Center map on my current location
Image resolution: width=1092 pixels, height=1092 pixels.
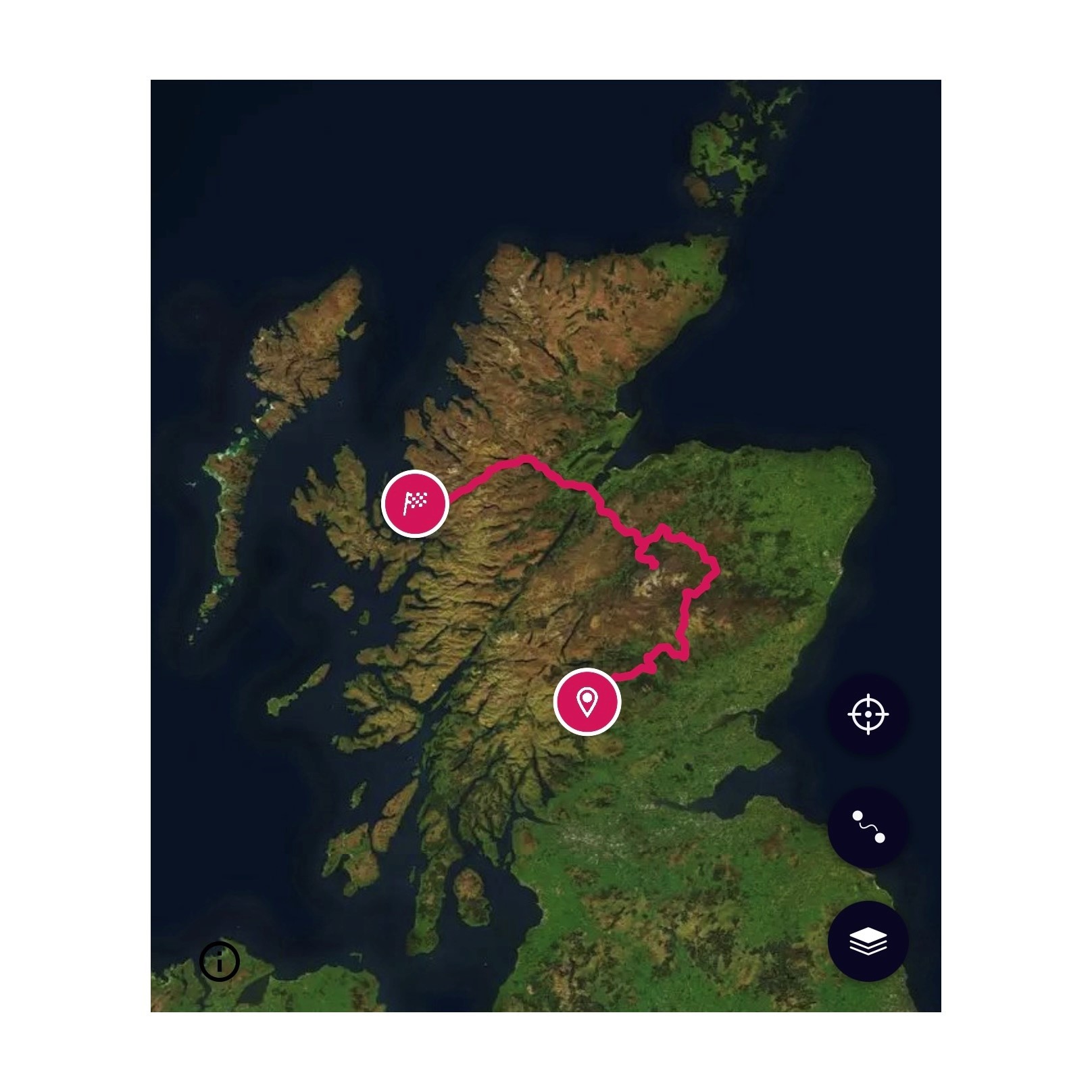point(868,714)
